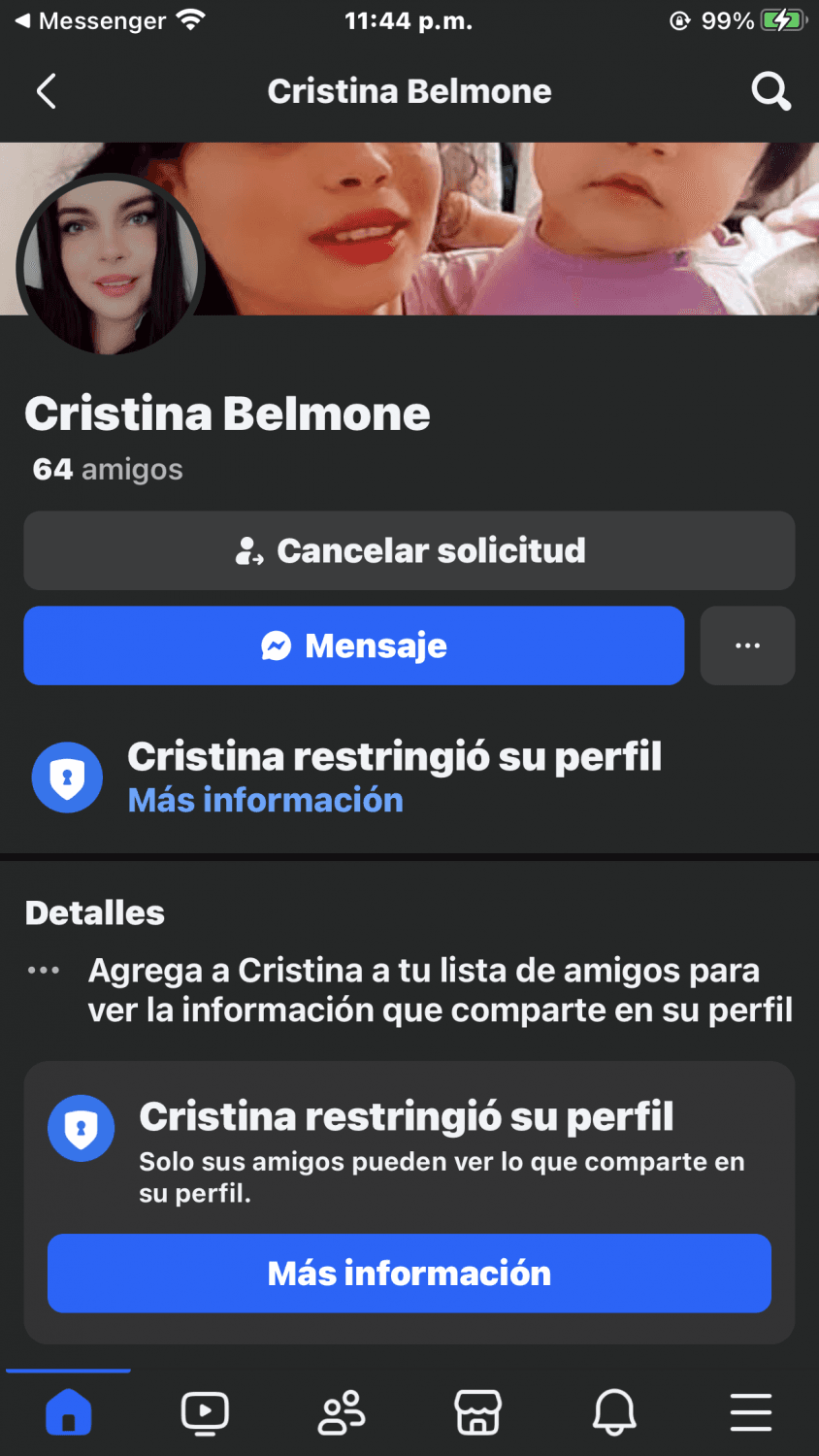The image size is (819, 1456).
Task: Tap Cancelar solicitud button
Action: coord(409,550)
